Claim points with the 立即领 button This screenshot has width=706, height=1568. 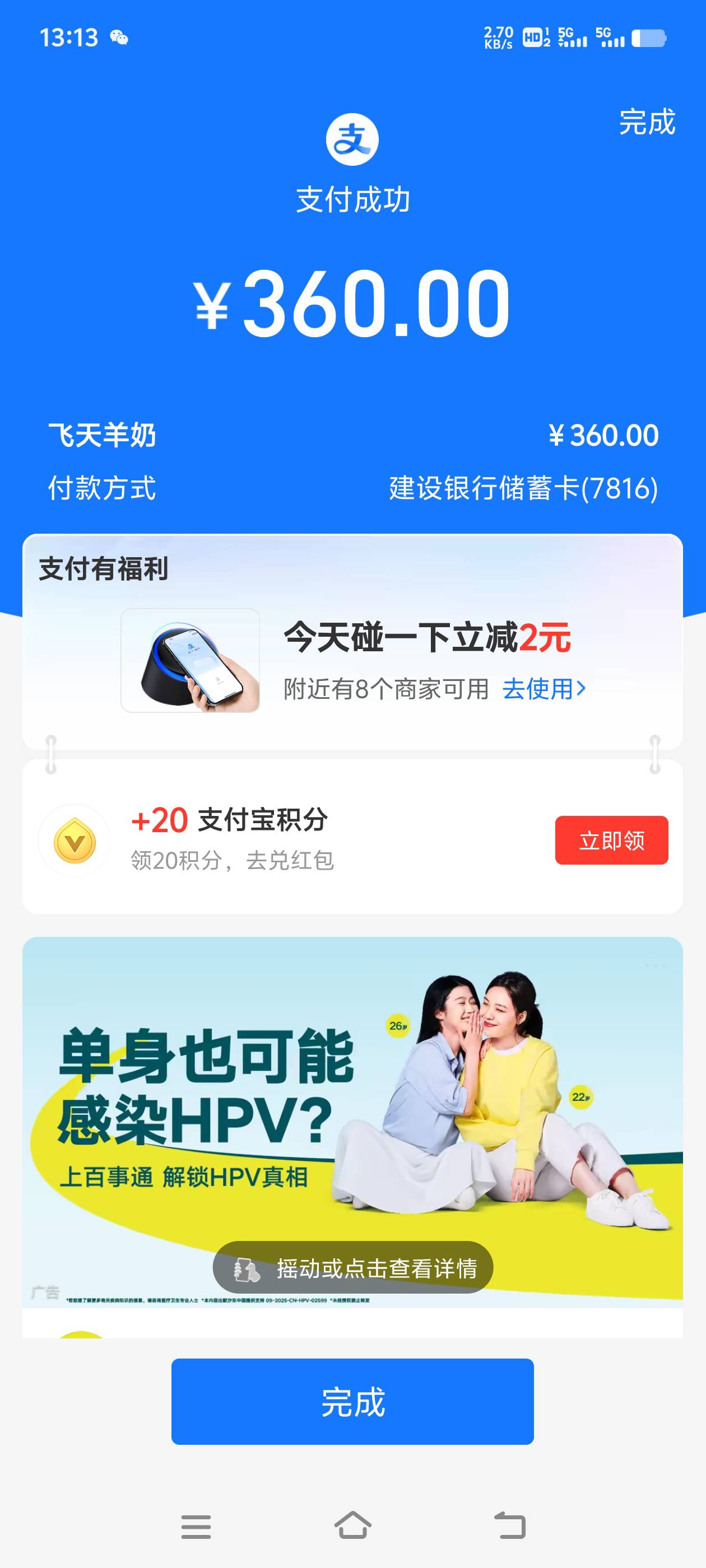tap(611, 840)
